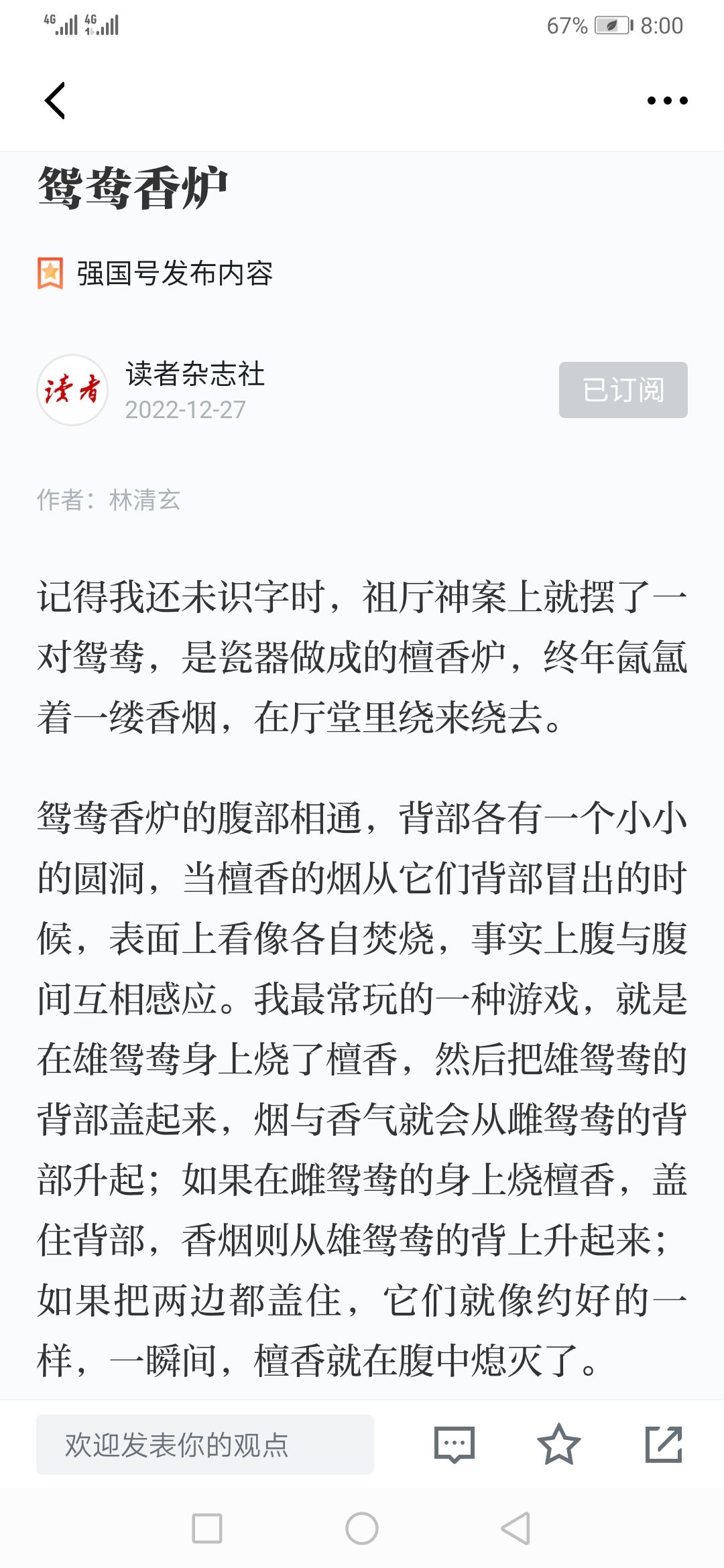Screen dimensions: 724x1568
Task: Open the 读者杂志社 publisher profile avatar
Action: [72, 390]
